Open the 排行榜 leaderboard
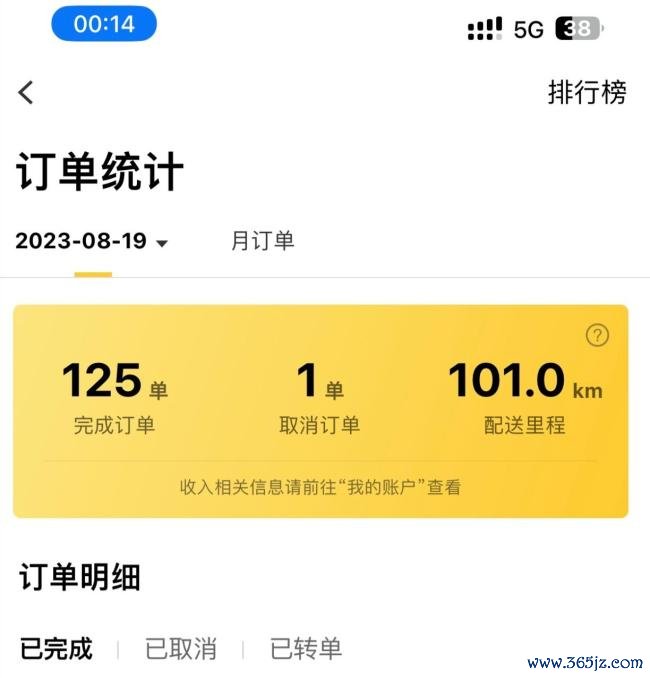This screenshot has height=678, width=650. pos(587,92)
